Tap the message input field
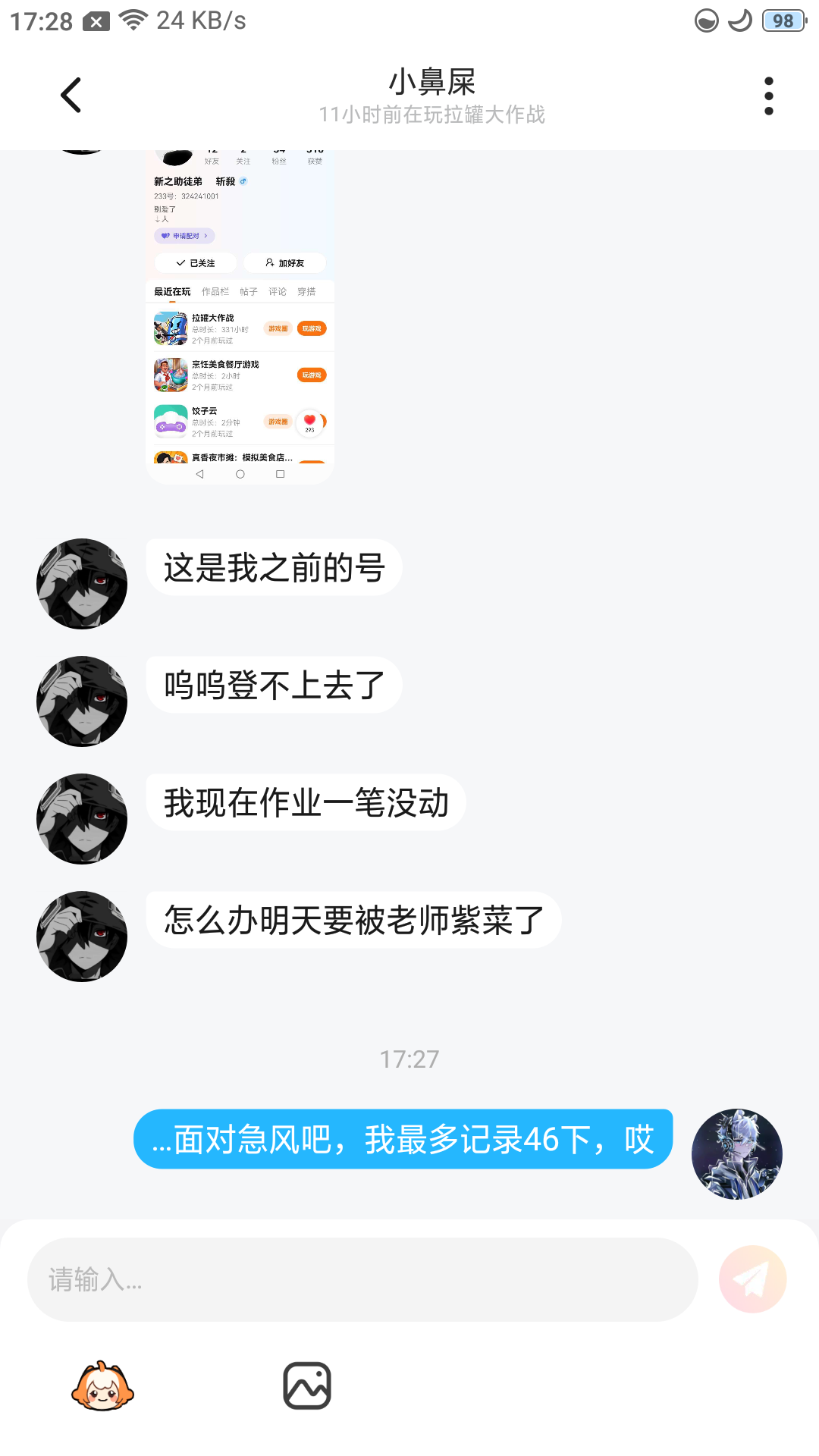 tap(362, 1280)
